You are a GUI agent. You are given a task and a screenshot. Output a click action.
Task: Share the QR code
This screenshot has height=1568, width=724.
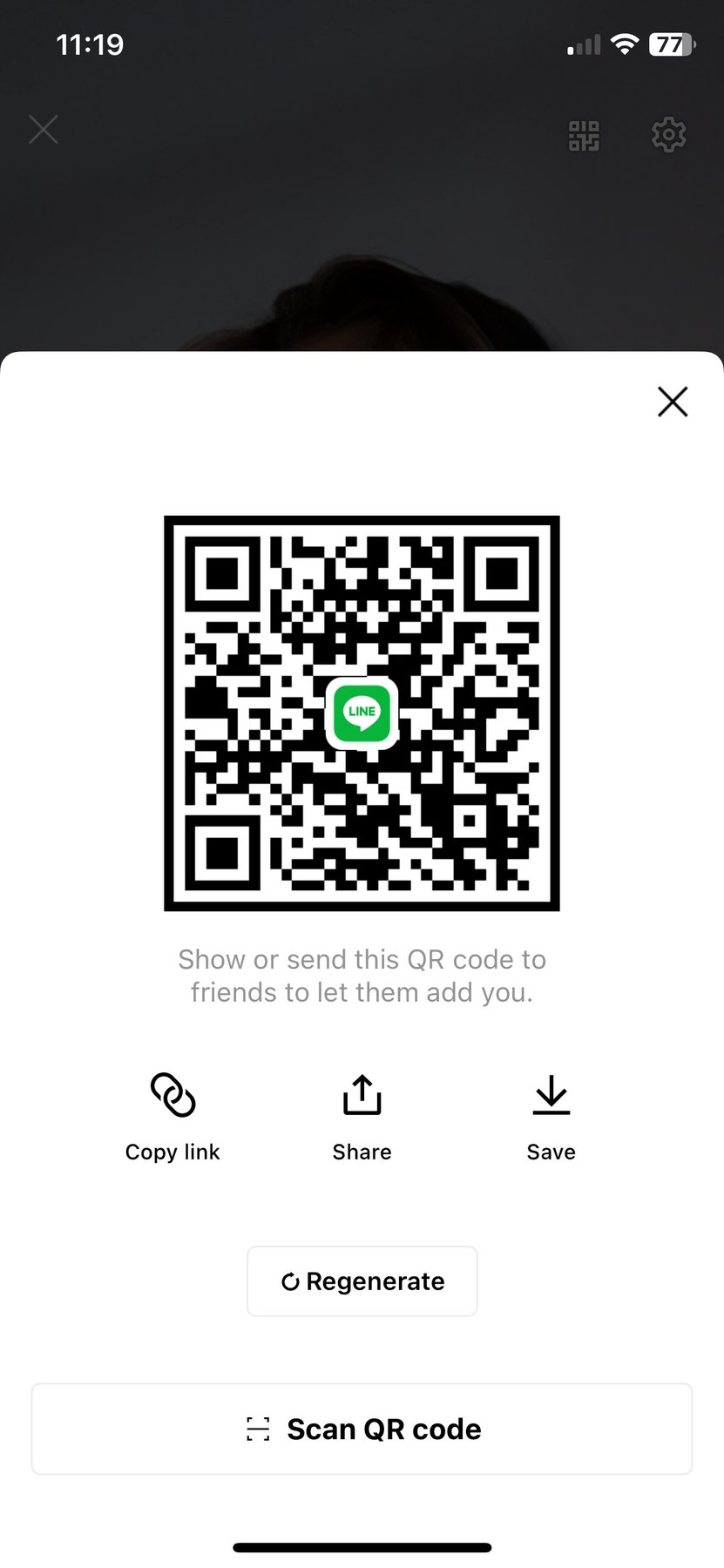(362, 1118)
